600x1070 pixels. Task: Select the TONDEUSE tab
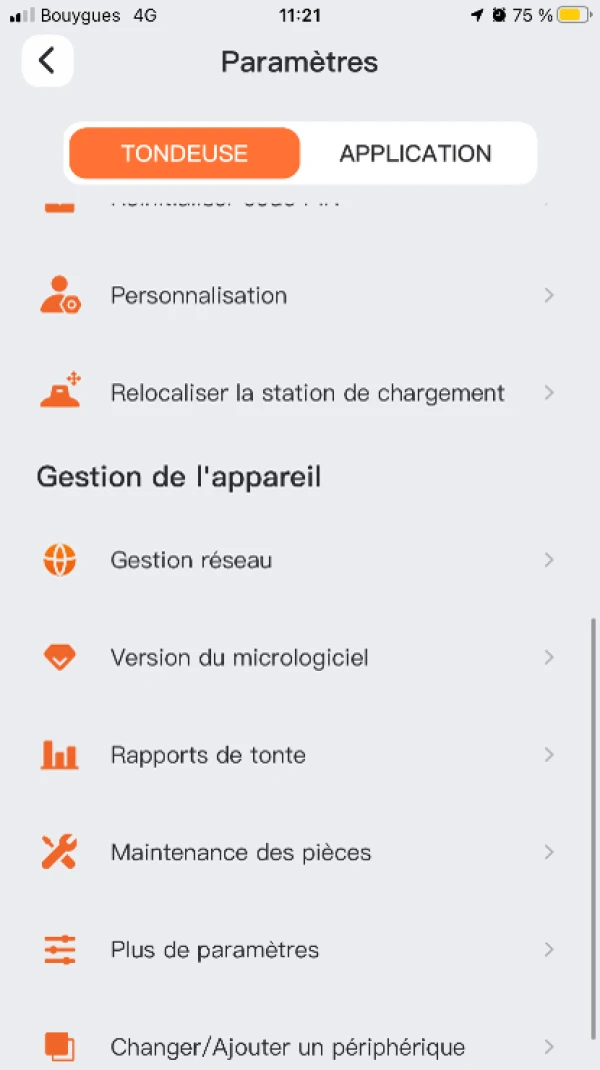(x=184, y=153)
